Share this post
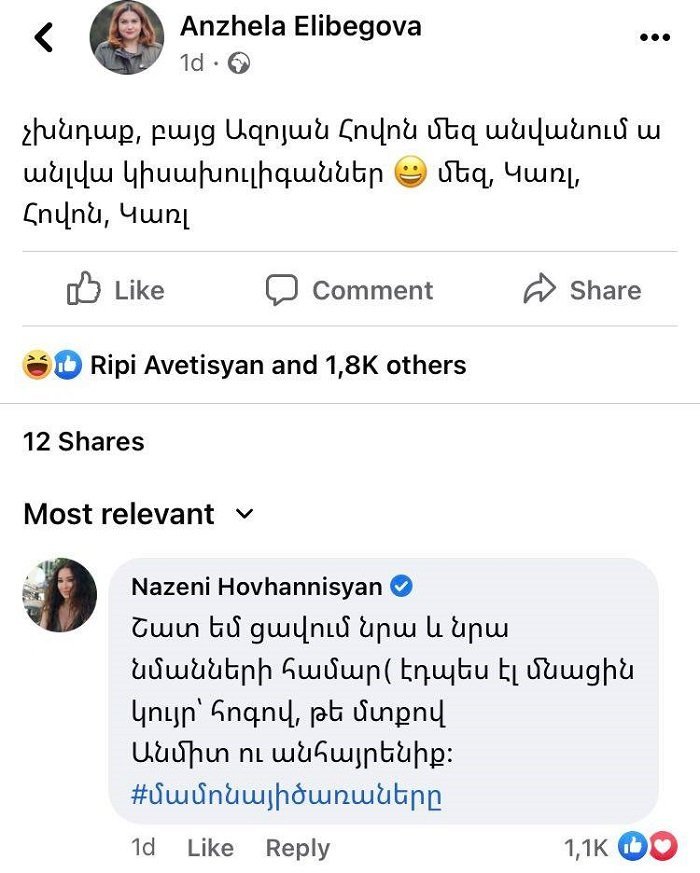Image resolution: width=700 pixels, height=873 pixels. coord(582,290)
